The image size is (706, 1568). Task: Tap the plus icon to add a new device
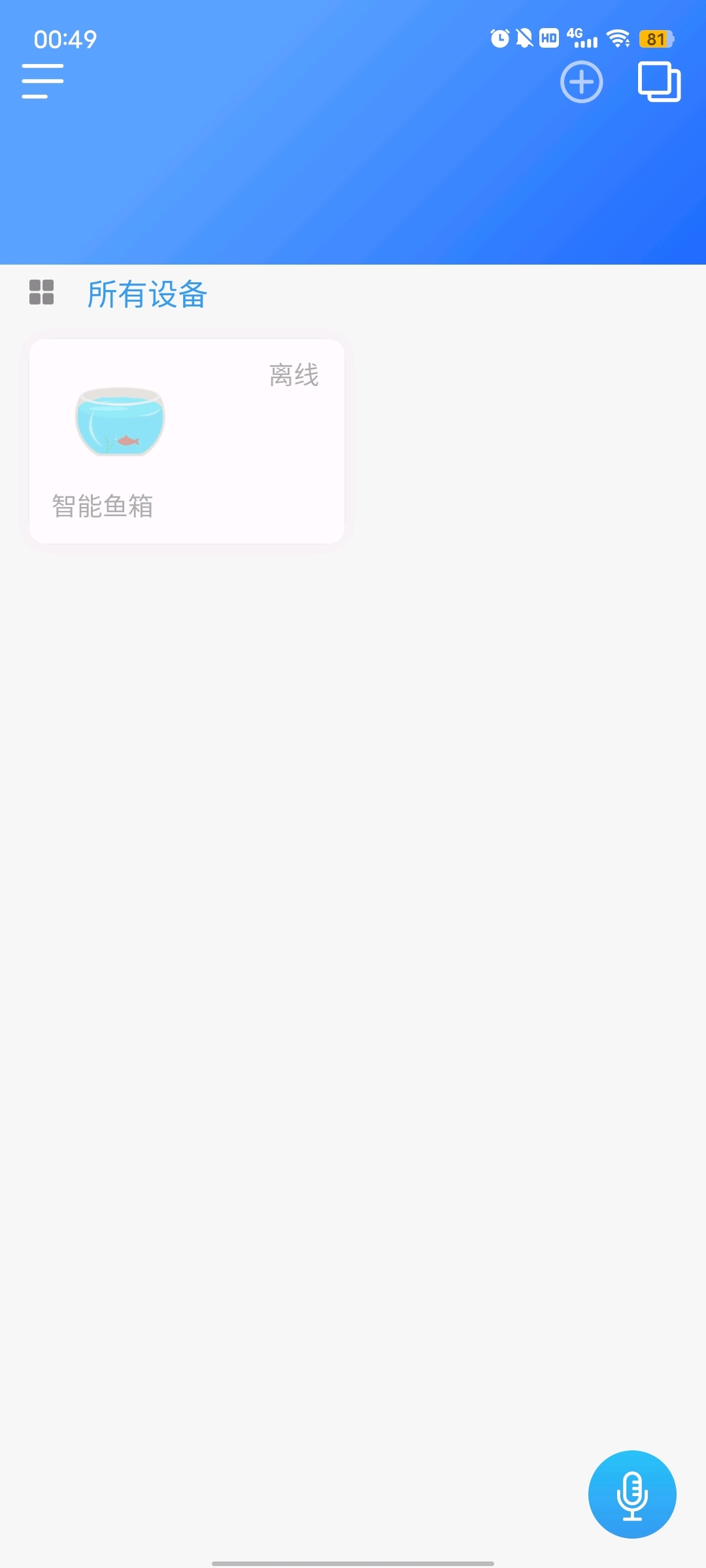[580, 82]
